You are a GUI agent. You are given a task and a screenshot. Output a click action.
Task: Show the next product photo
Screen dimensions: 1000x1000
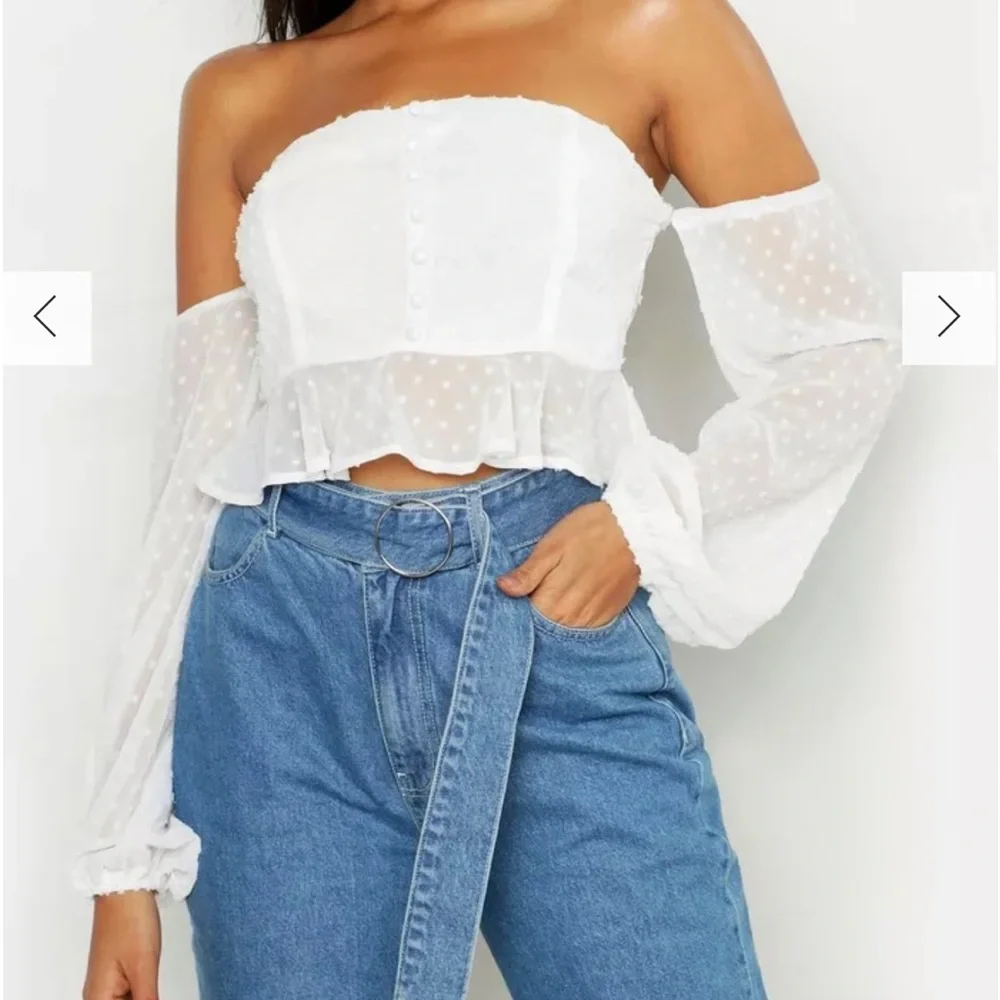[x=948, y=317]
